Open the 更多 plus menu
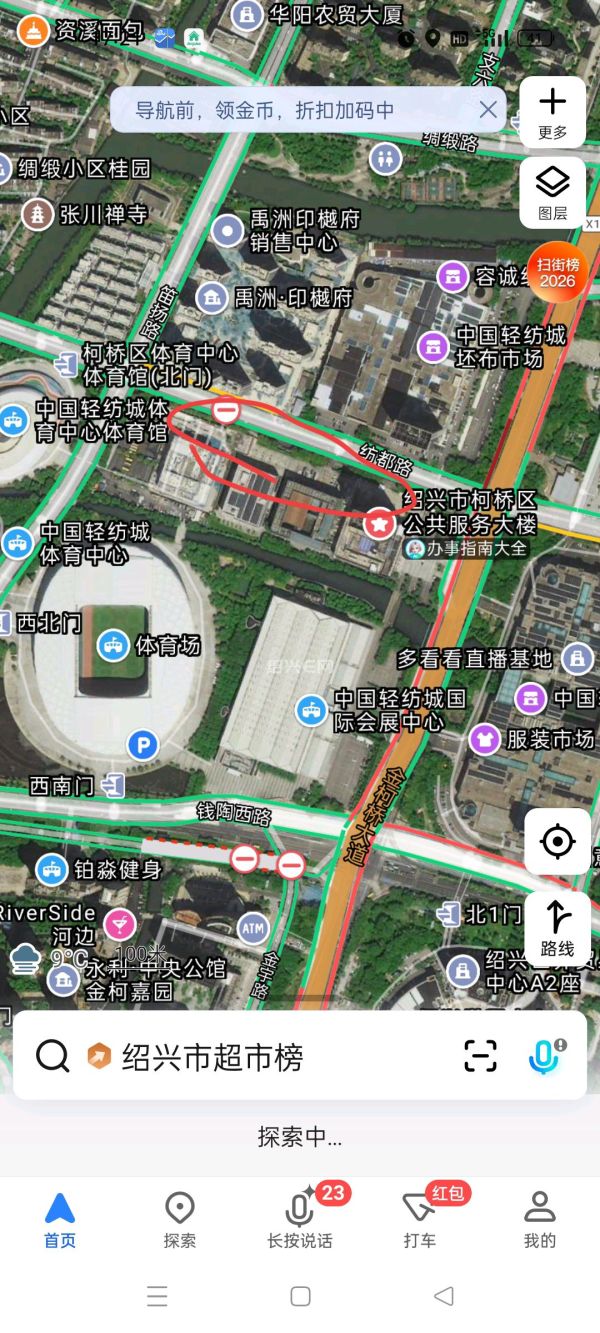 click(x=552, y=112)
